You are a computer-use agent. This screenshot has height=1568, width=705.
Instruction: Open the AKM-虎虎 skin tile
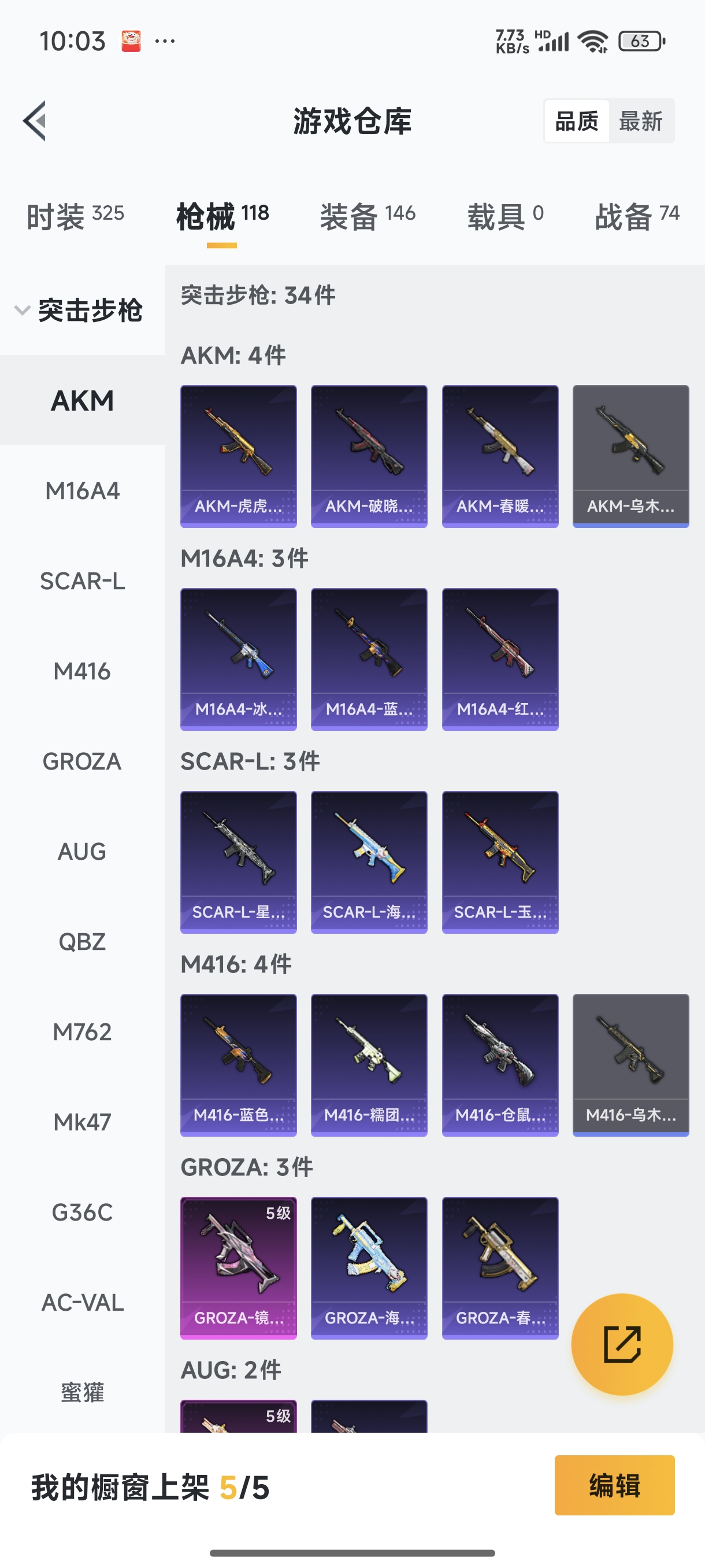coord(239,456)
